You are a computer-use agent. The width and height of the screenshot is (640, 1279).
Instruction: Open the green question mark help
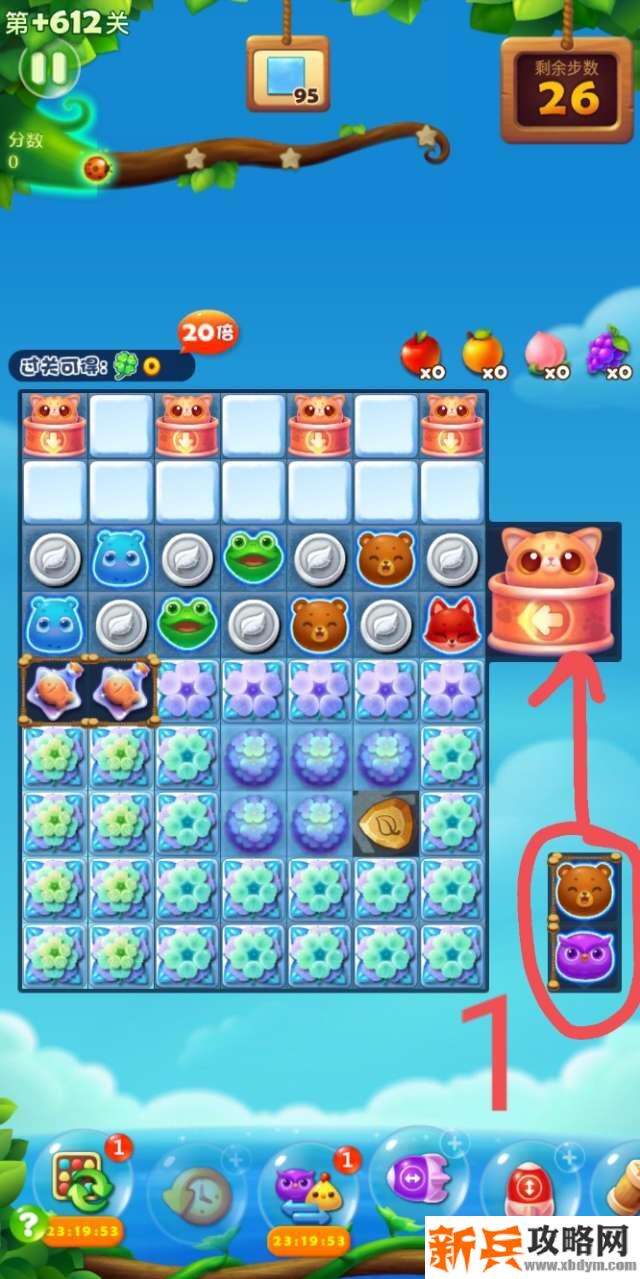point(27,1222)
